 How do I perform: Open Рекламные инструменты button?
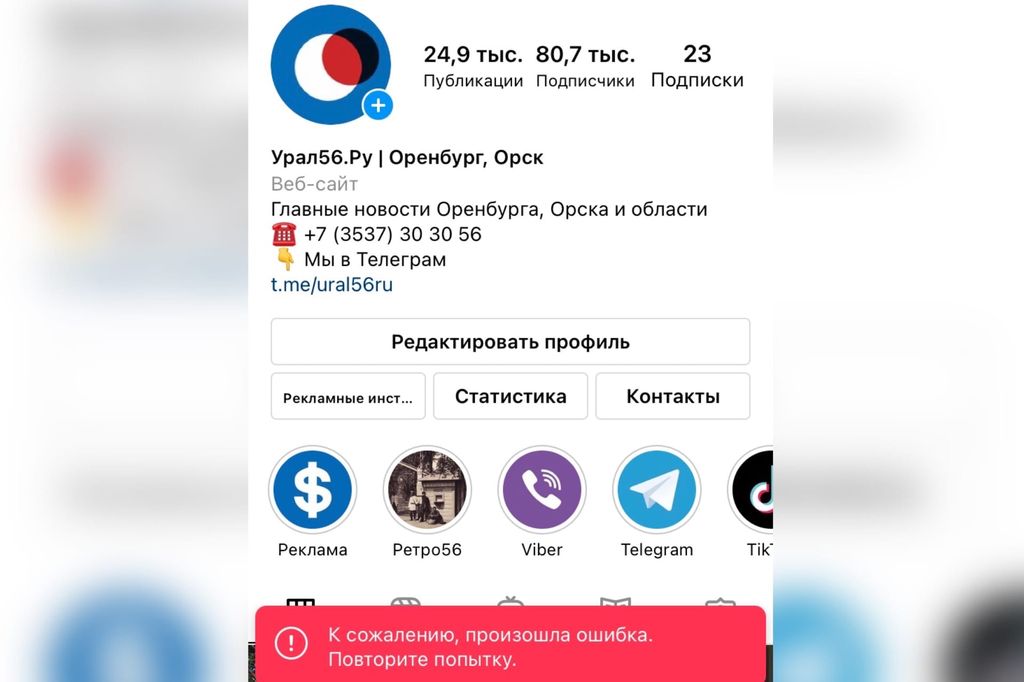pos(348,397)
